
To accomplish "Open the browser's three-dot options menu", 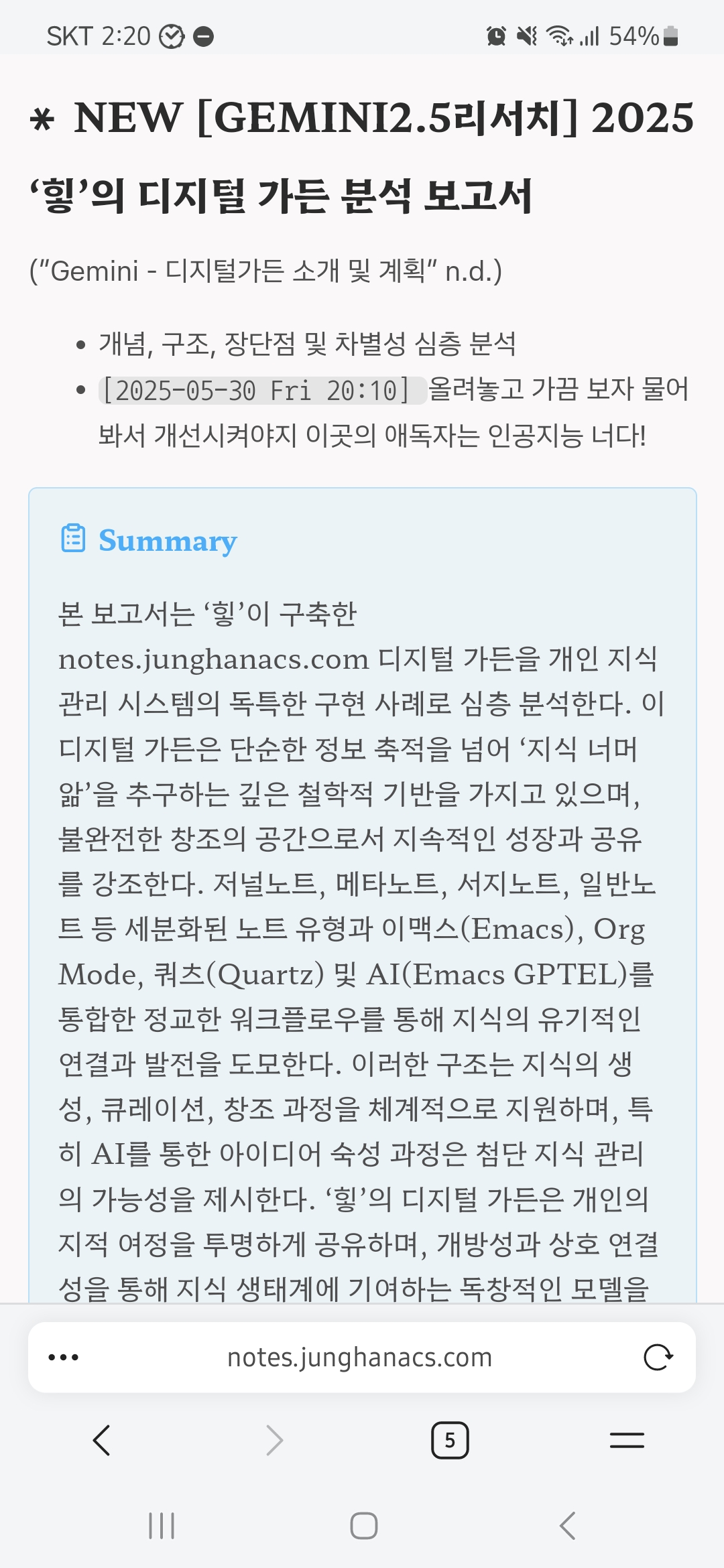I will [x=64, y=1358].
